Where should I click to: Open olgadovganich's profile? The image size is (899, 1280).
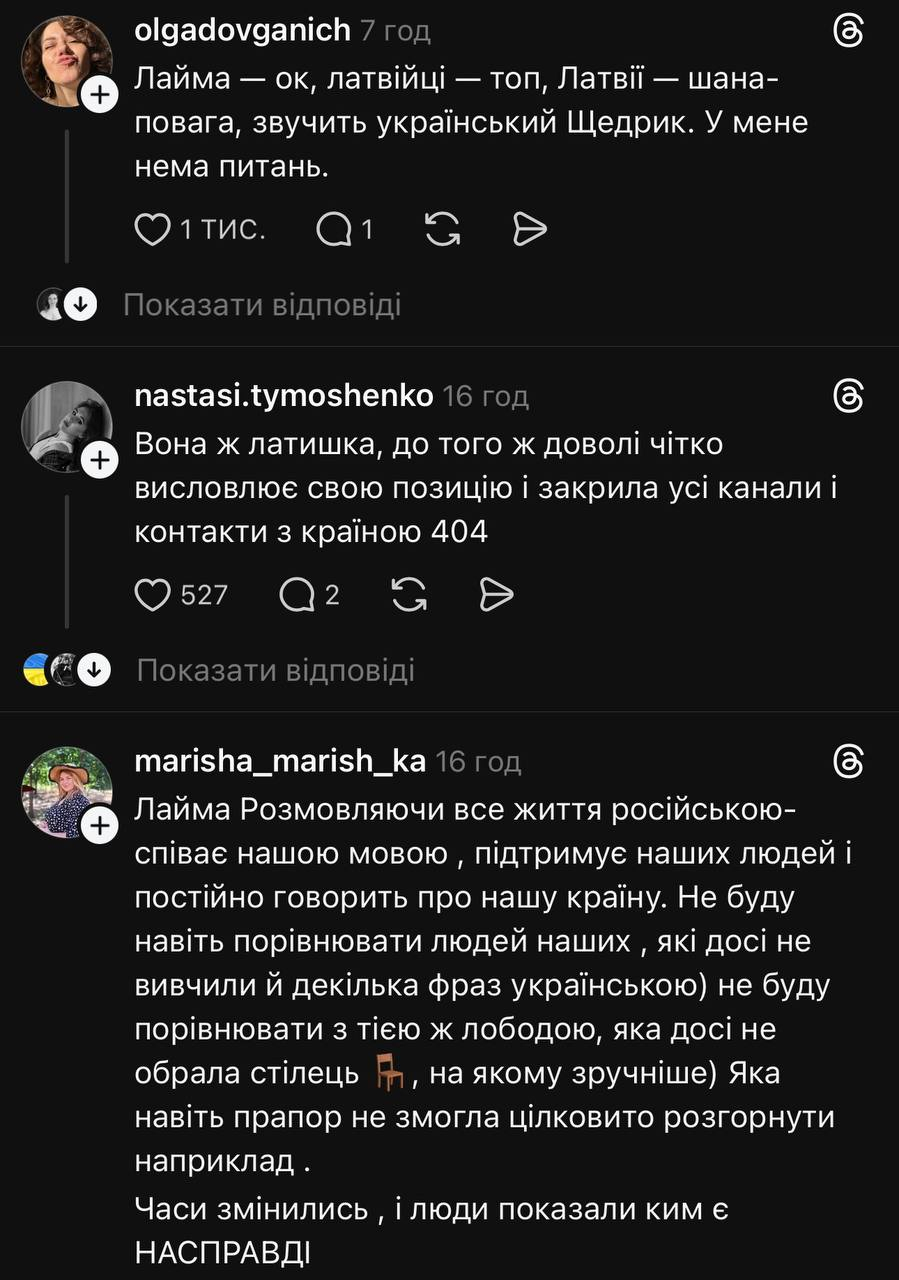click(242, 30)
